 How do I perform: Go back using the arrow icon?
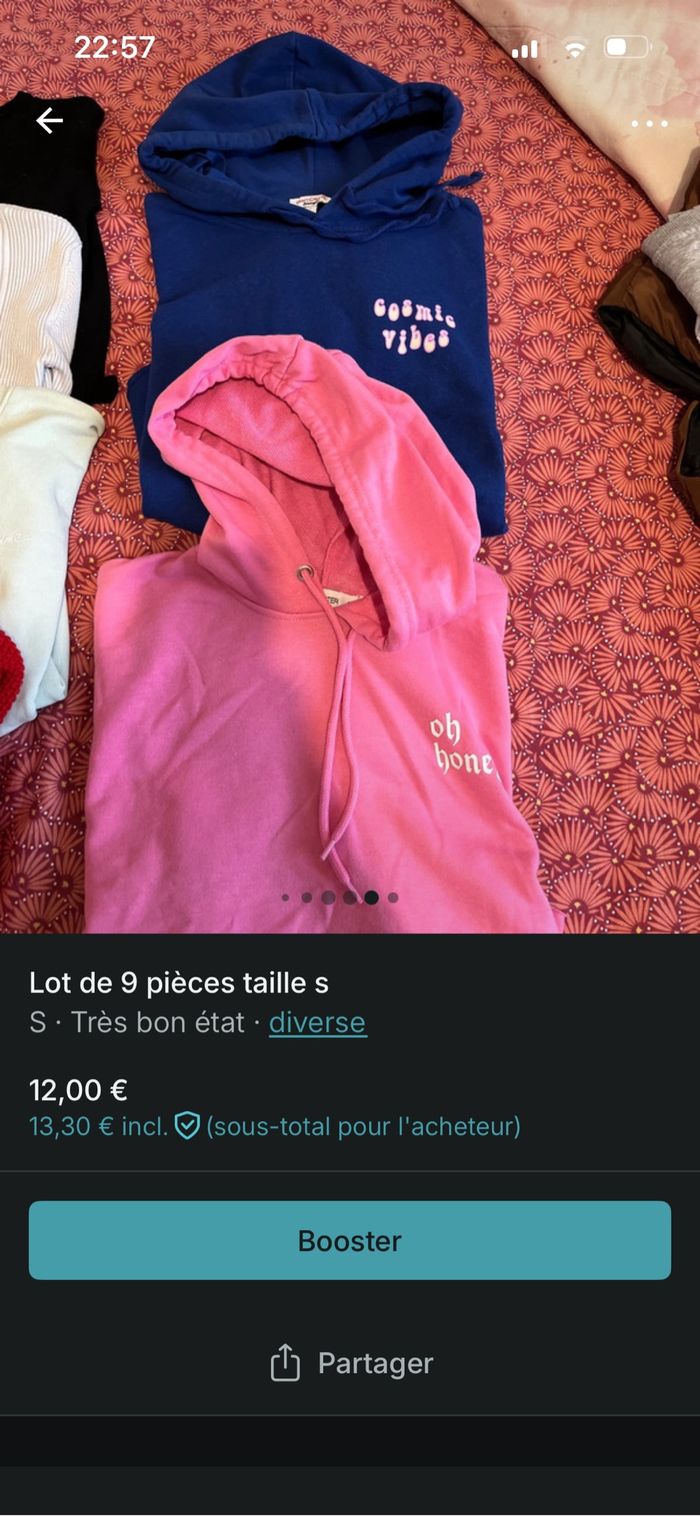point(49,121)
